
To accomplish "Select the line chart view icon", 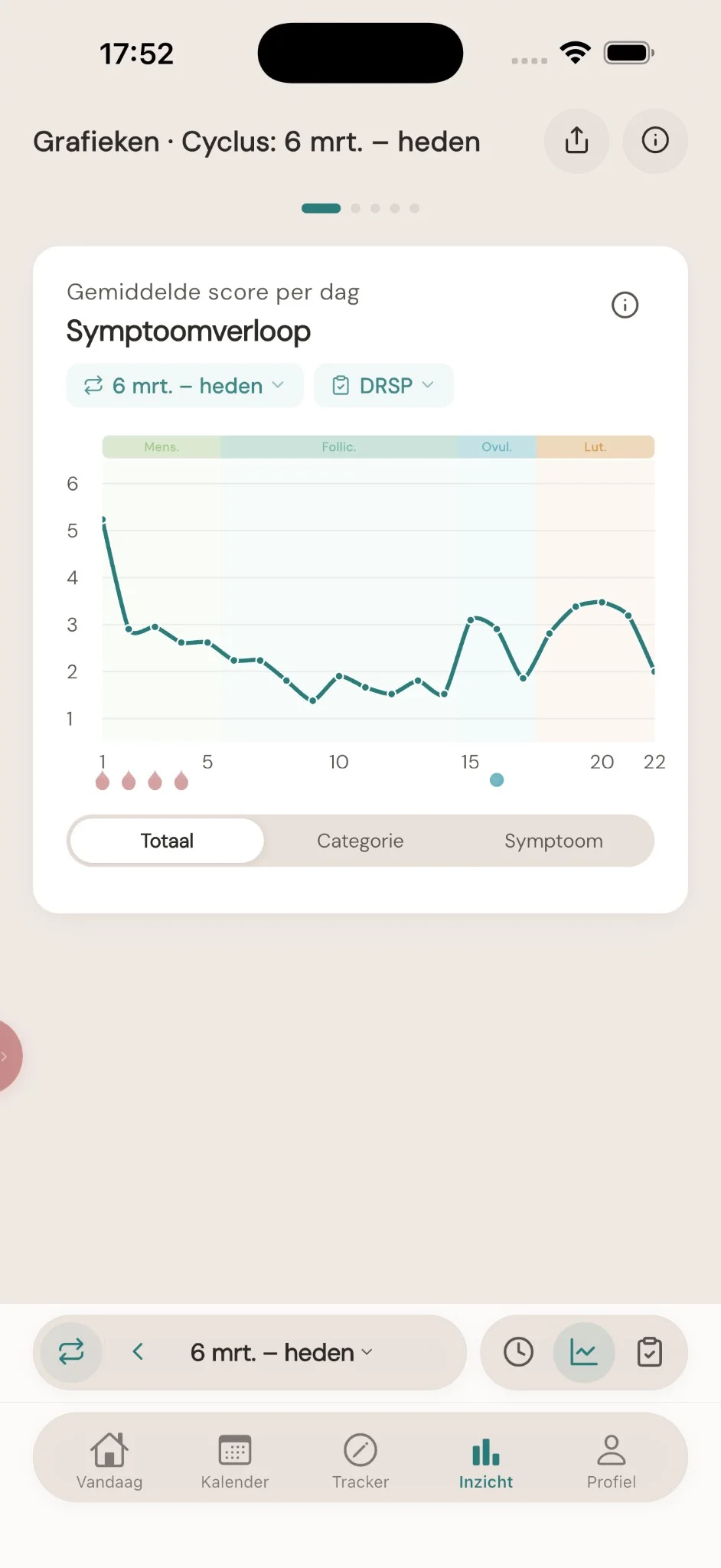I will 584,1352.
